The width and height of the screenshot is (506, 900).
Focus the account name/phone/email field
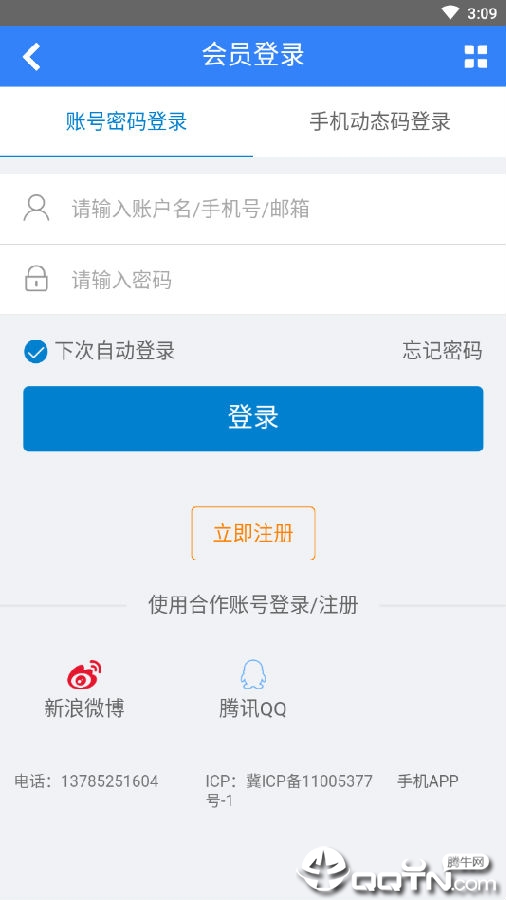[253, 209]
